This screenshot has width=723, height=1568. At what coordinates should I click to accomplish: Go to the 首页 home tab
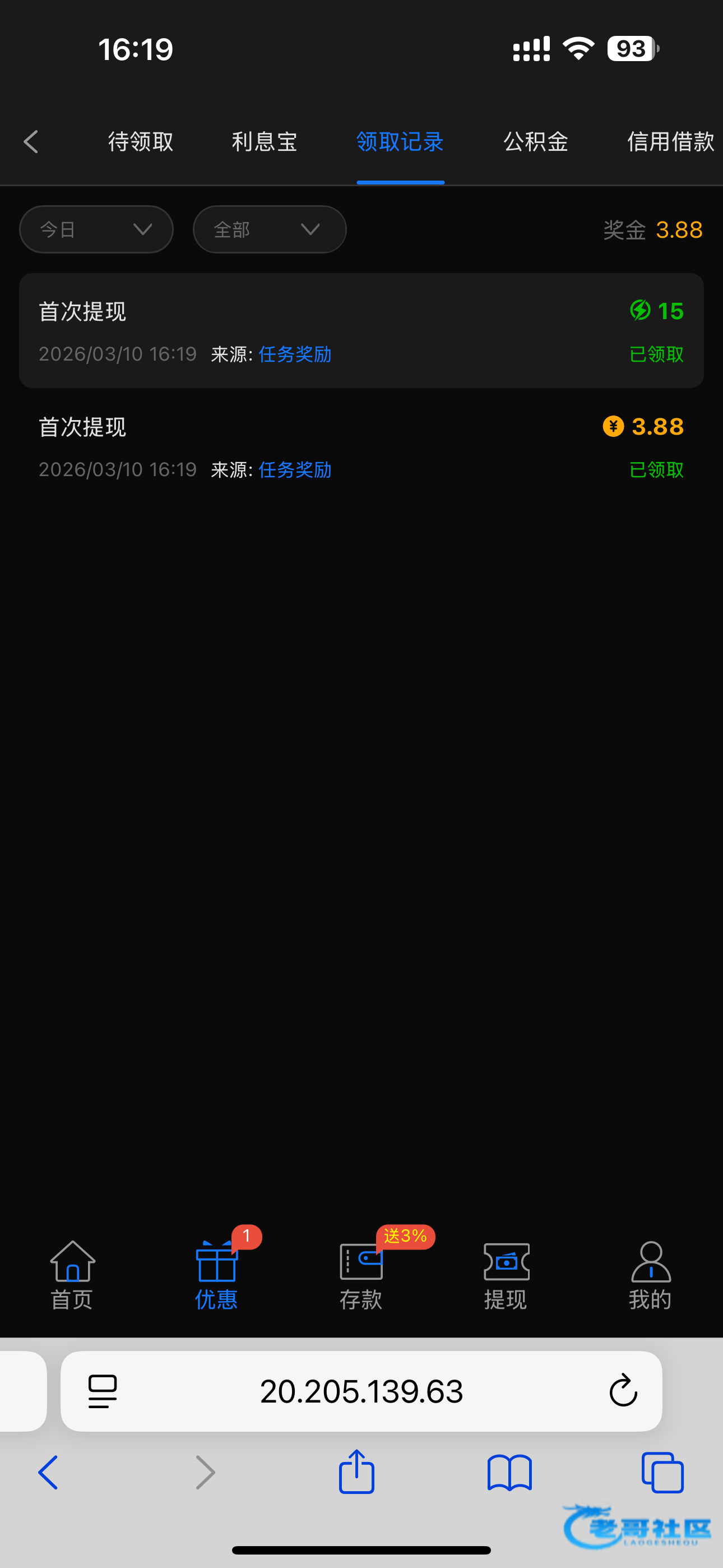[72, 1275]
